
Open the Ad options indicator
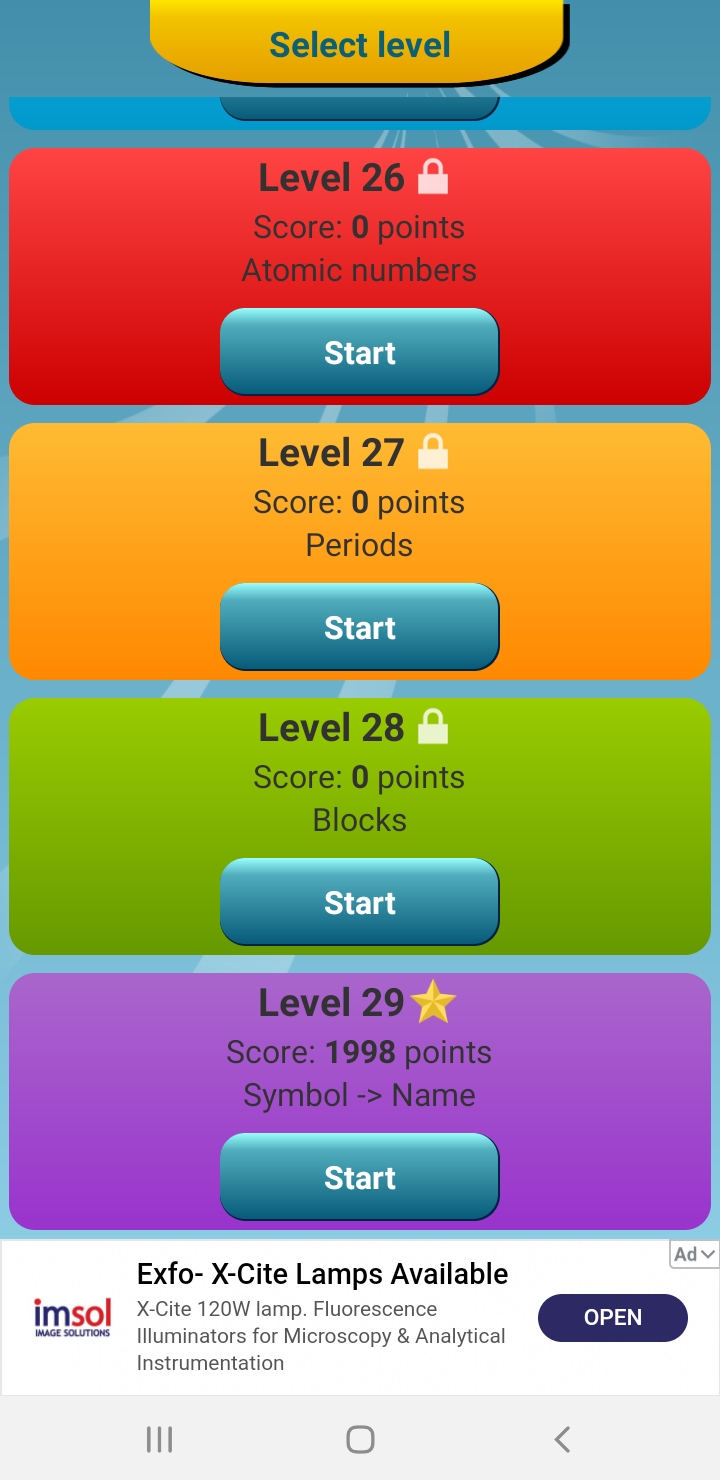coord(694,1254)
